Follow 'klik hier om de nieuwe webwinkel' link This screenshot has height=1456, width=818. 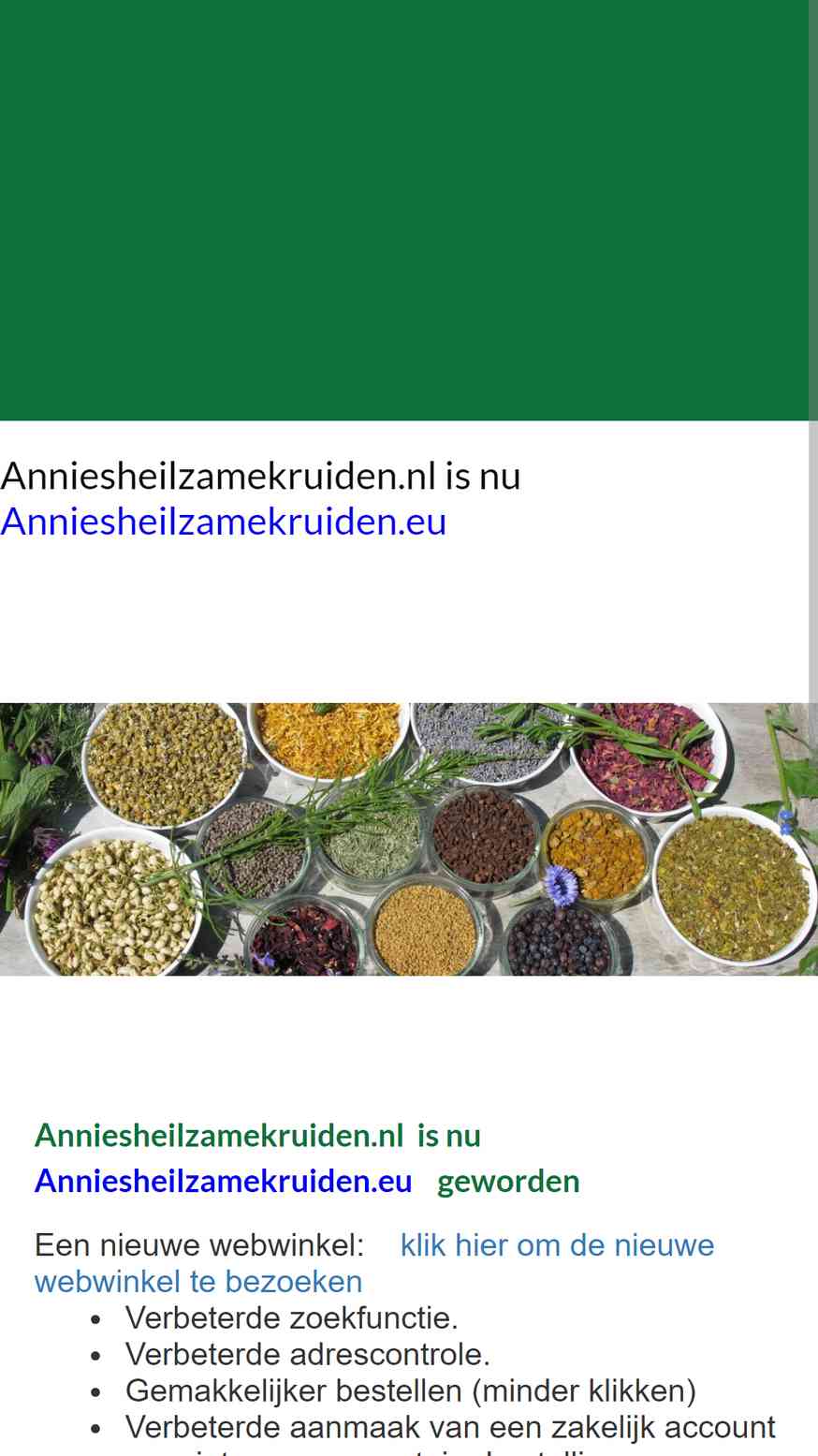(557, 1245)
